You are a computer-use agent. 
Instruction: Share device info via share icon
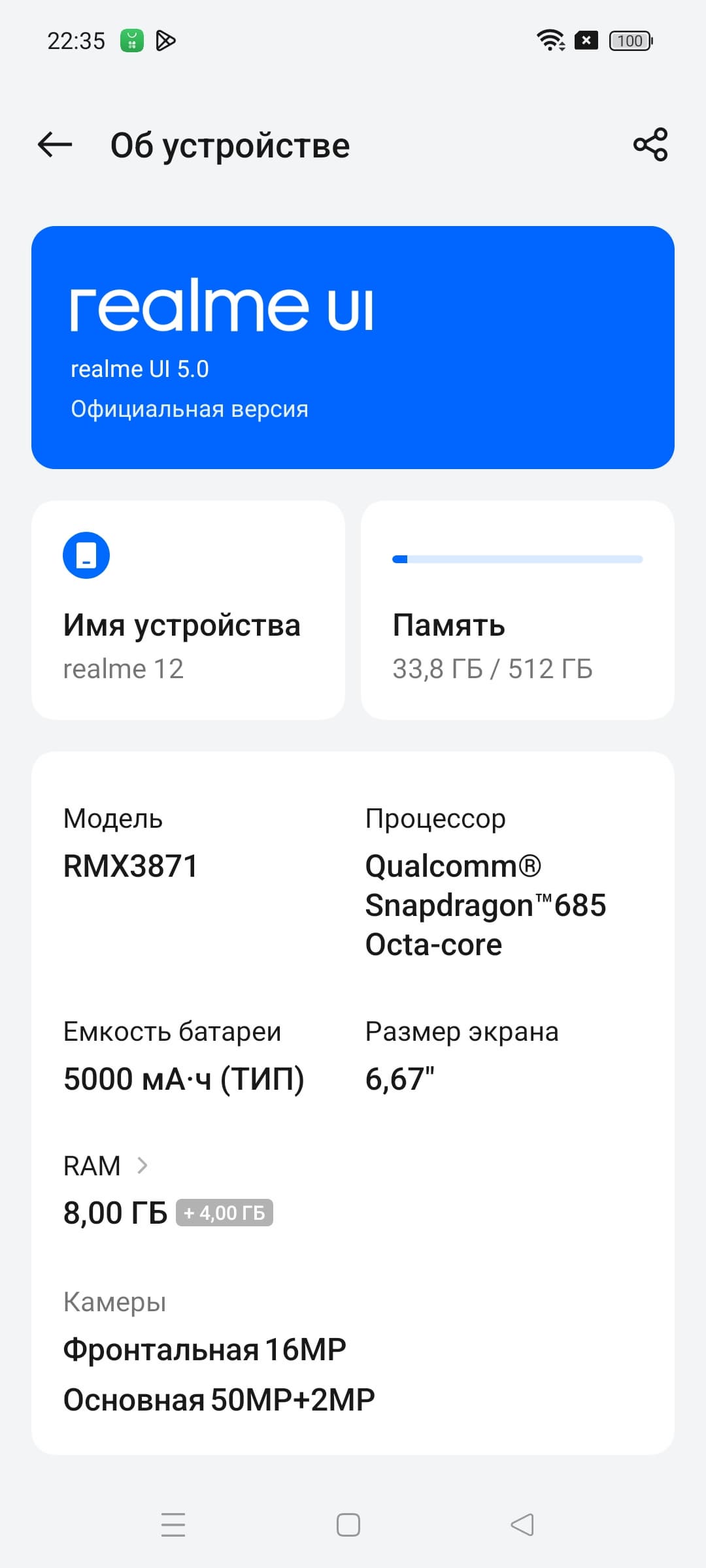[x=650, y=144]
